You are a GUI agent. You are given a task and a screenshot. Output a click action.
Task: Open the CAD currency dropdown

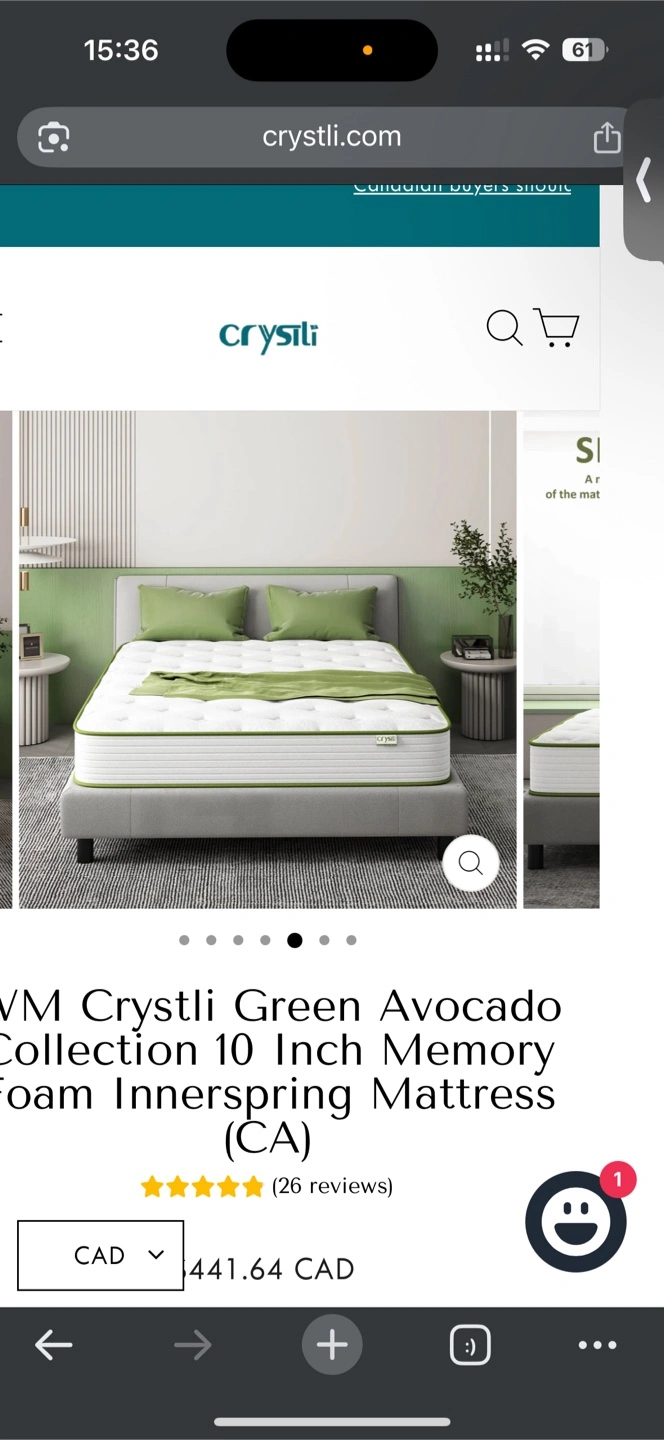click(x=100, y=1255)
